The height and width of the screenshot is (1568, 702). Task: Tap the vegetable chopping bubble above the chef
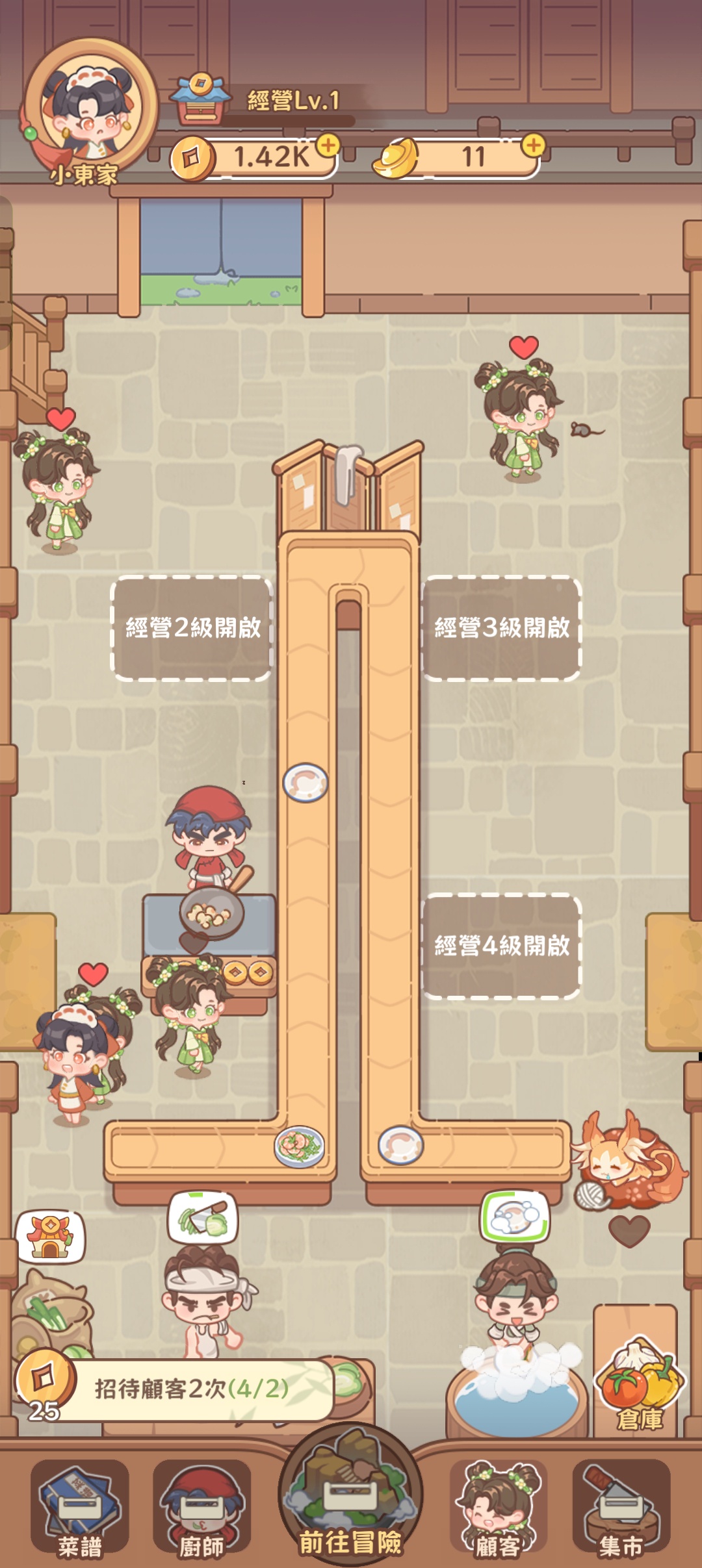(203, 1218)
